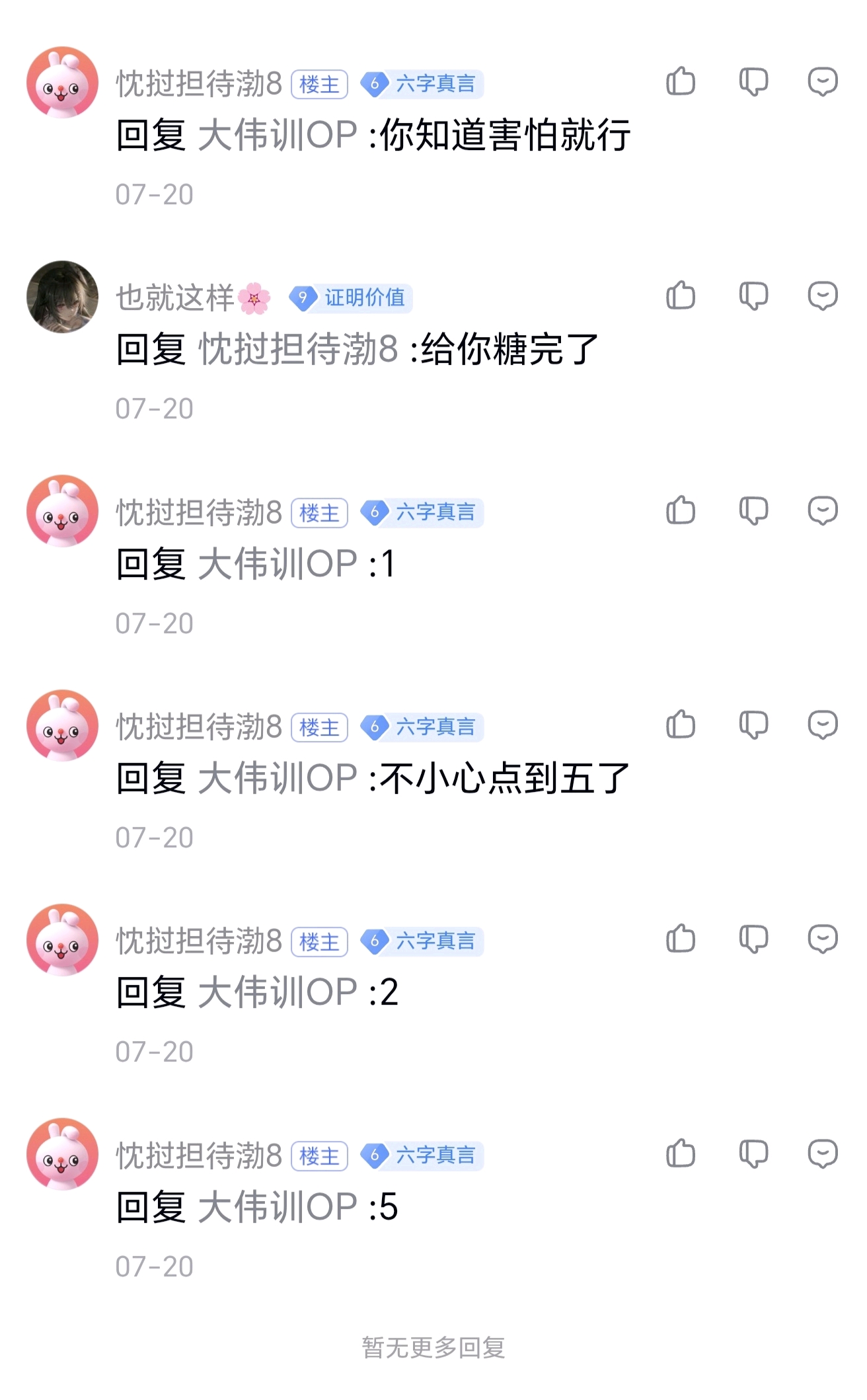The height and width of the screenshot is (1400, 867).
Task: Open the 六字真言 badge on the "你知道害怕就行" reply
Action: [x=422, y=84]
